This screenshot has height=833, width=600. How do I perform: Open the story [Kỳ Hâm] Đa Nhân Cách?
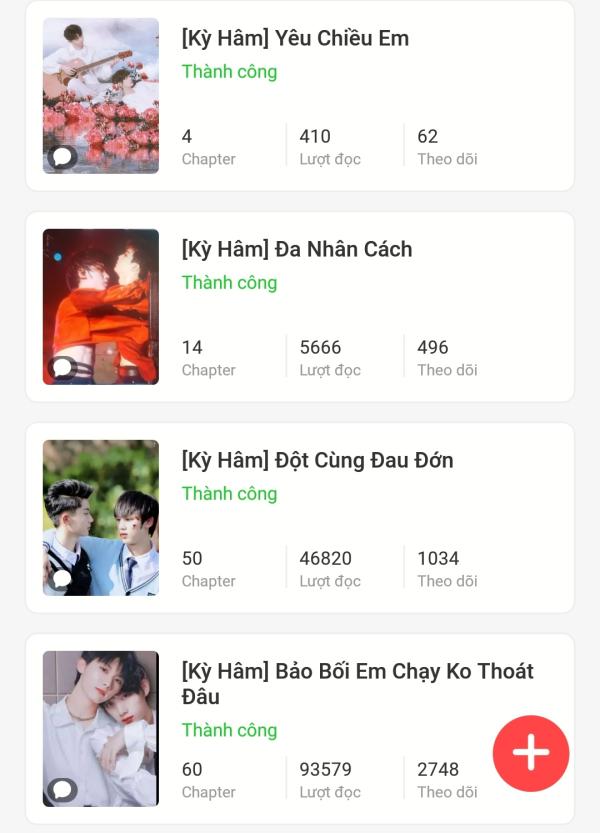click(x=297, y=250)
